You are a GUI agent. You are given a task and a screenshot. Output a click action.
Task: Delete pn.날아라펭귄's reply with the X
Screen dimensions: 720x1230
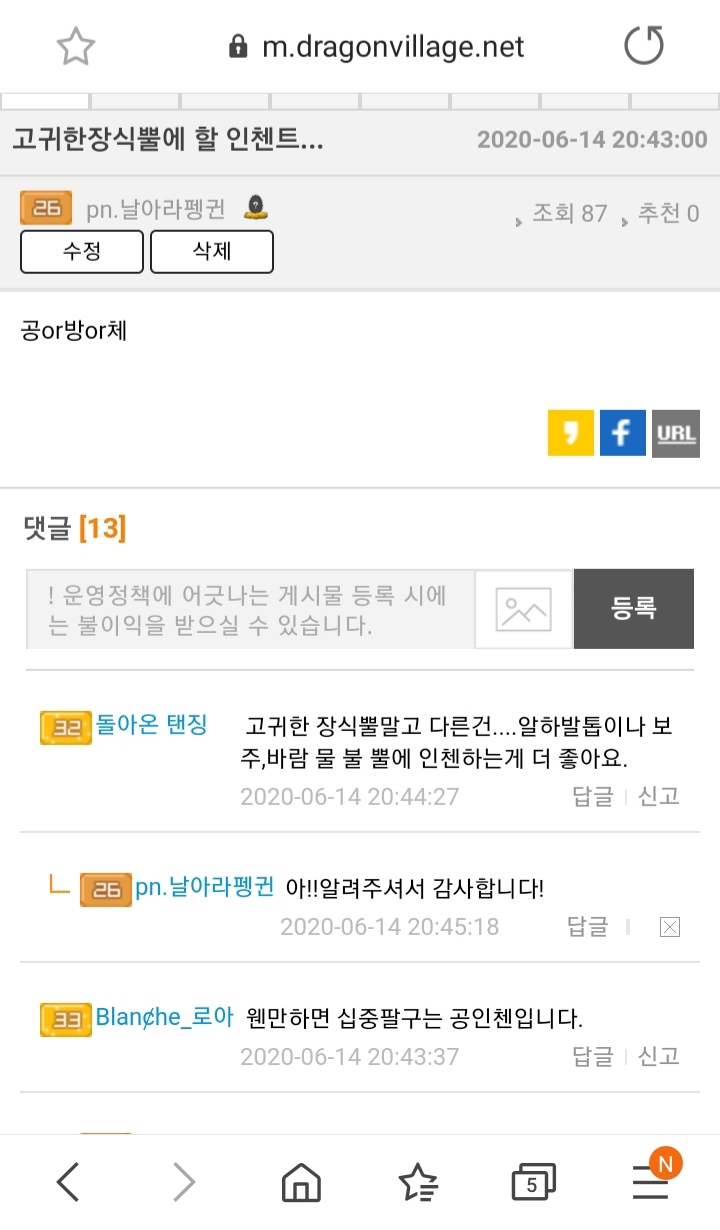tap(670, 927)
